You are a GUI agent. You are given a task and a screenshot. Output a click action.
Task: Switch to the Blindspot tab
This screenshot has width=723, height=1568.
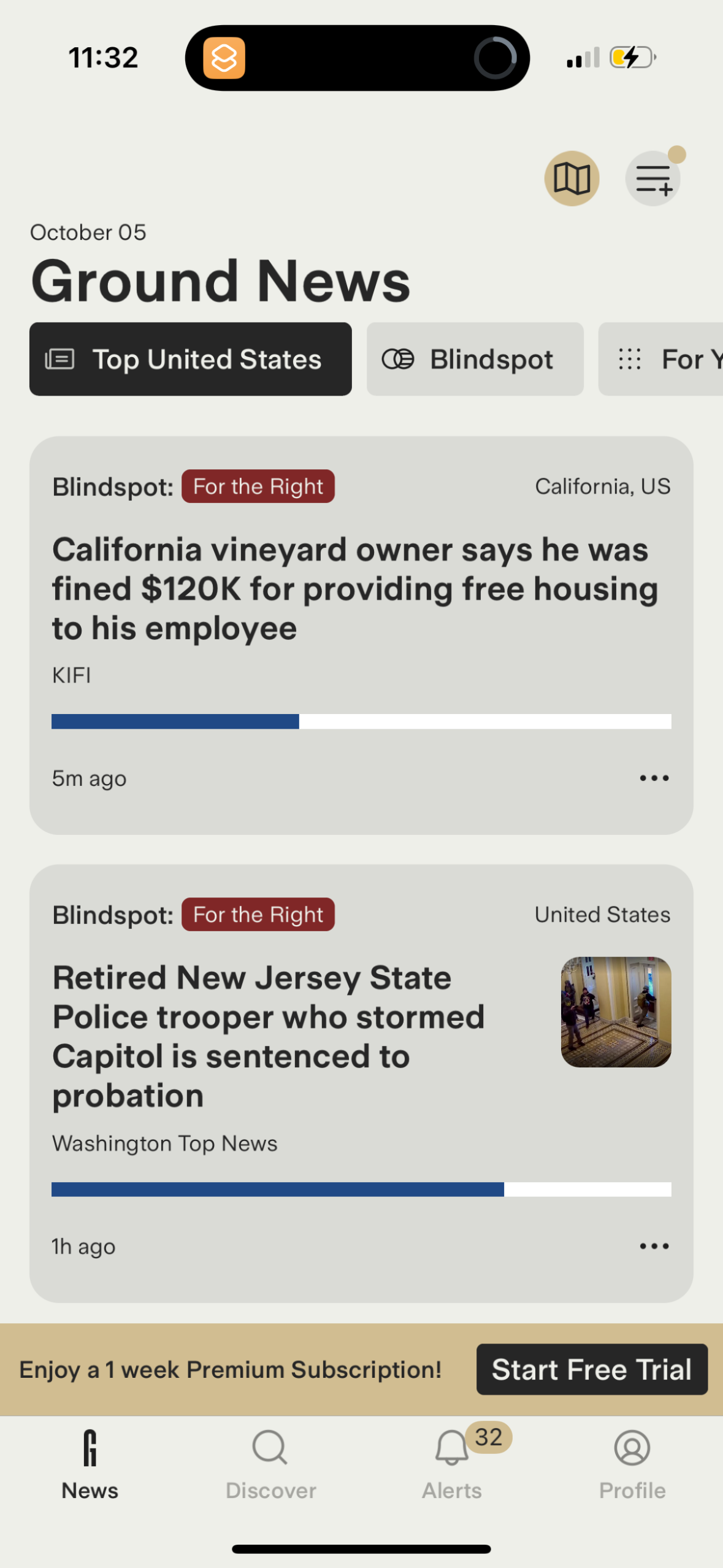(475, 359)
